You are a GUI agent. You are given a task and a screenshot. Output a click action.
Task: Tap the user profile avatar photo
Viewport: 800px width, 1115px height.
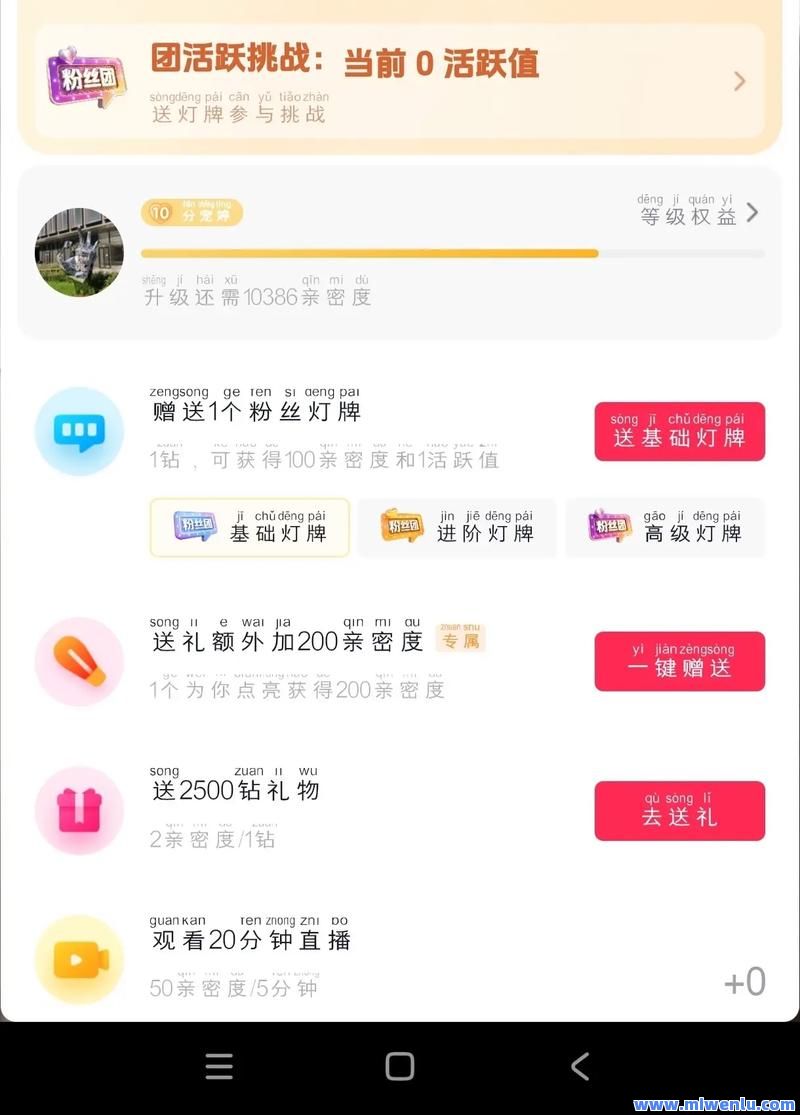coord(80,252)
